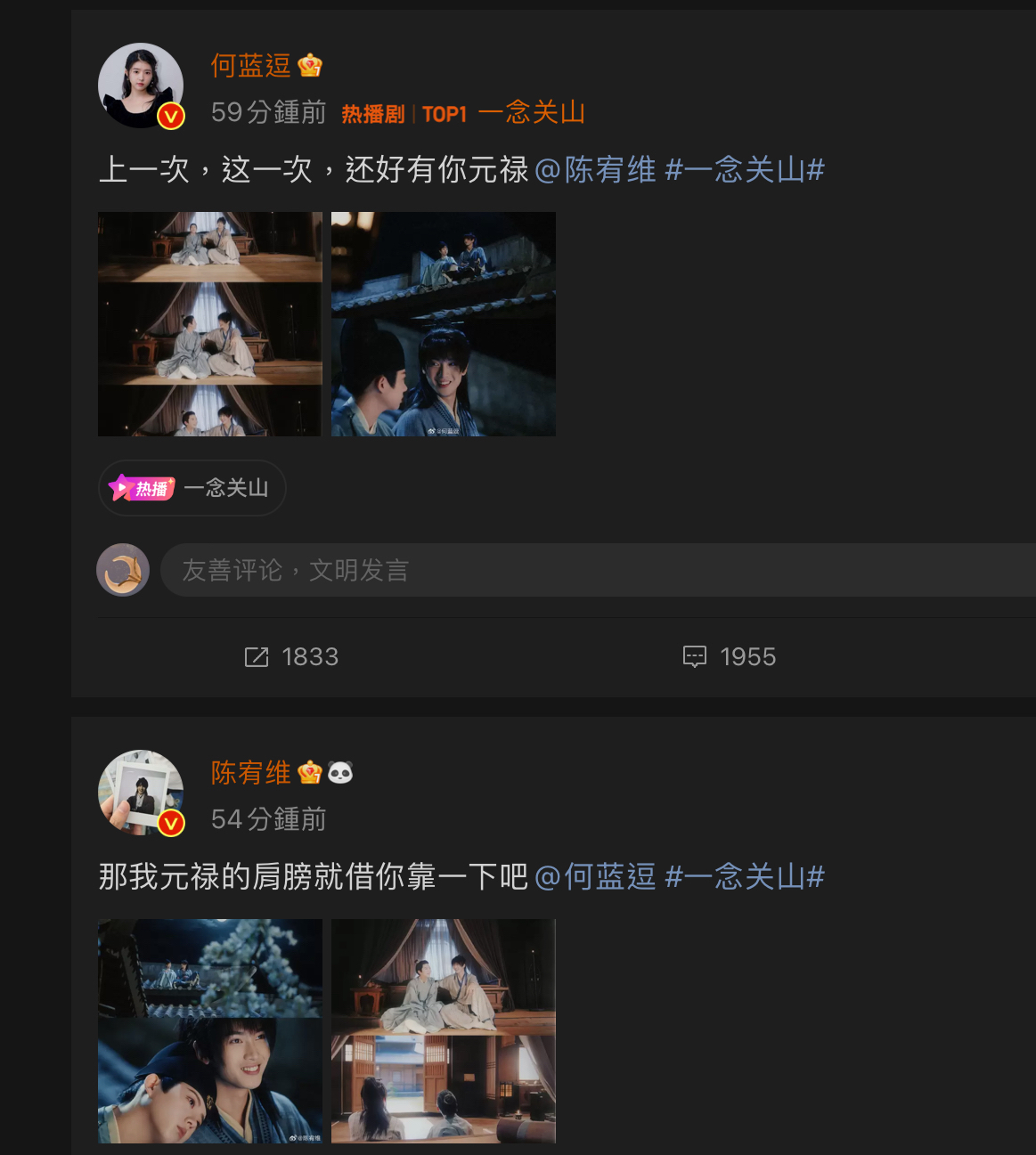
Task: Open @何蓝逗 mention in 陈宥维's post
Action: coord(595,876)
